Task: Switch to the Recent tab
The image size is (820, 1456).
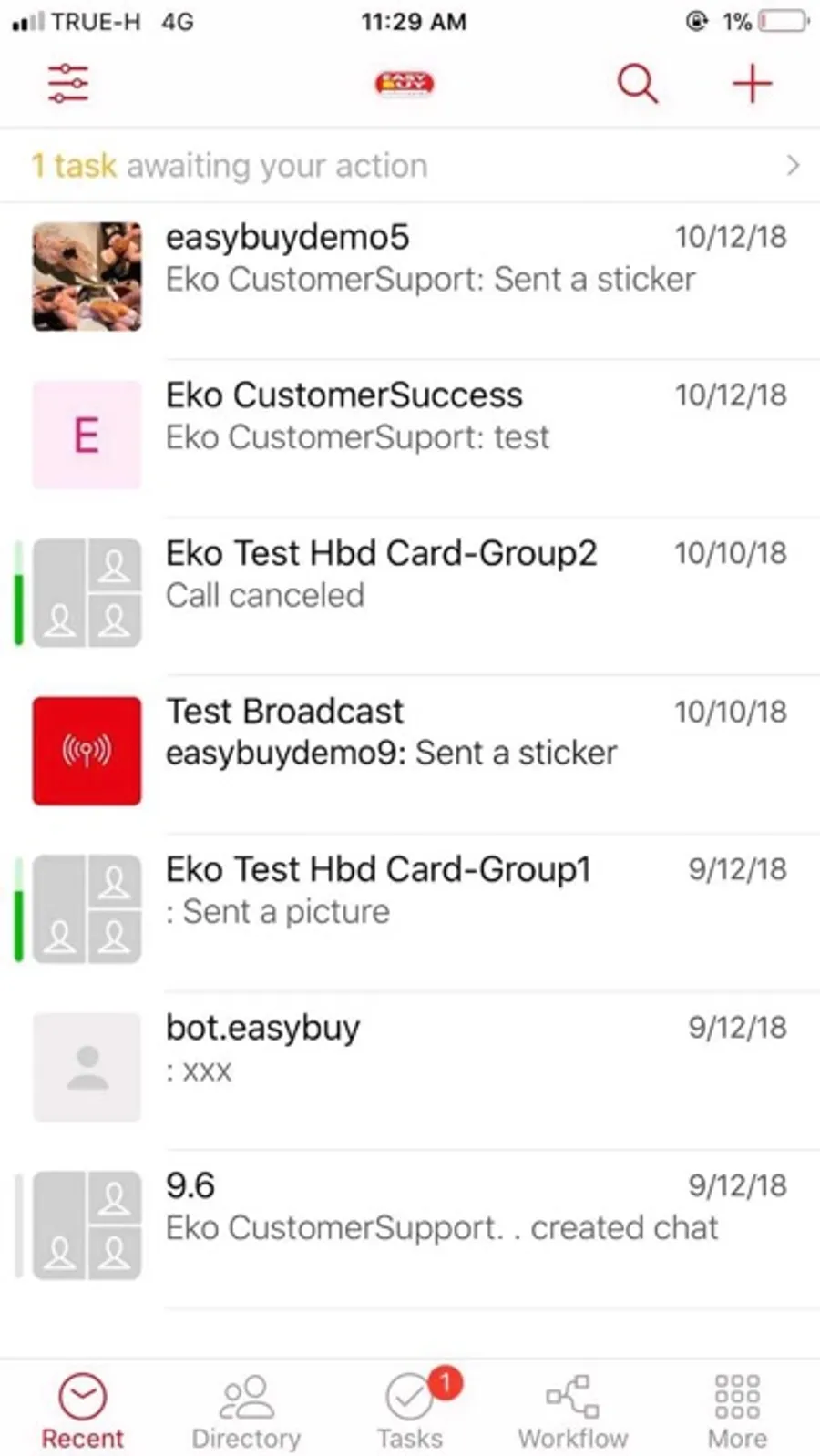Action: point(82,1410)
